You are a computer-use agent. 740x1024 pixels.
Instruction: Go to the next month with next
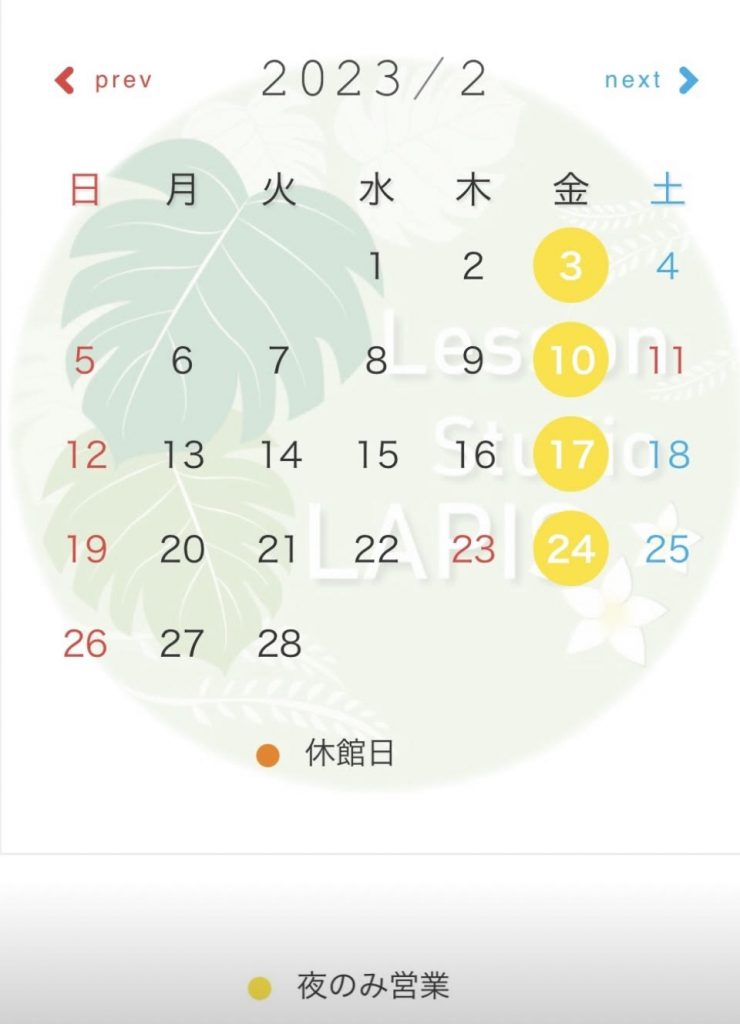point(650,80)
